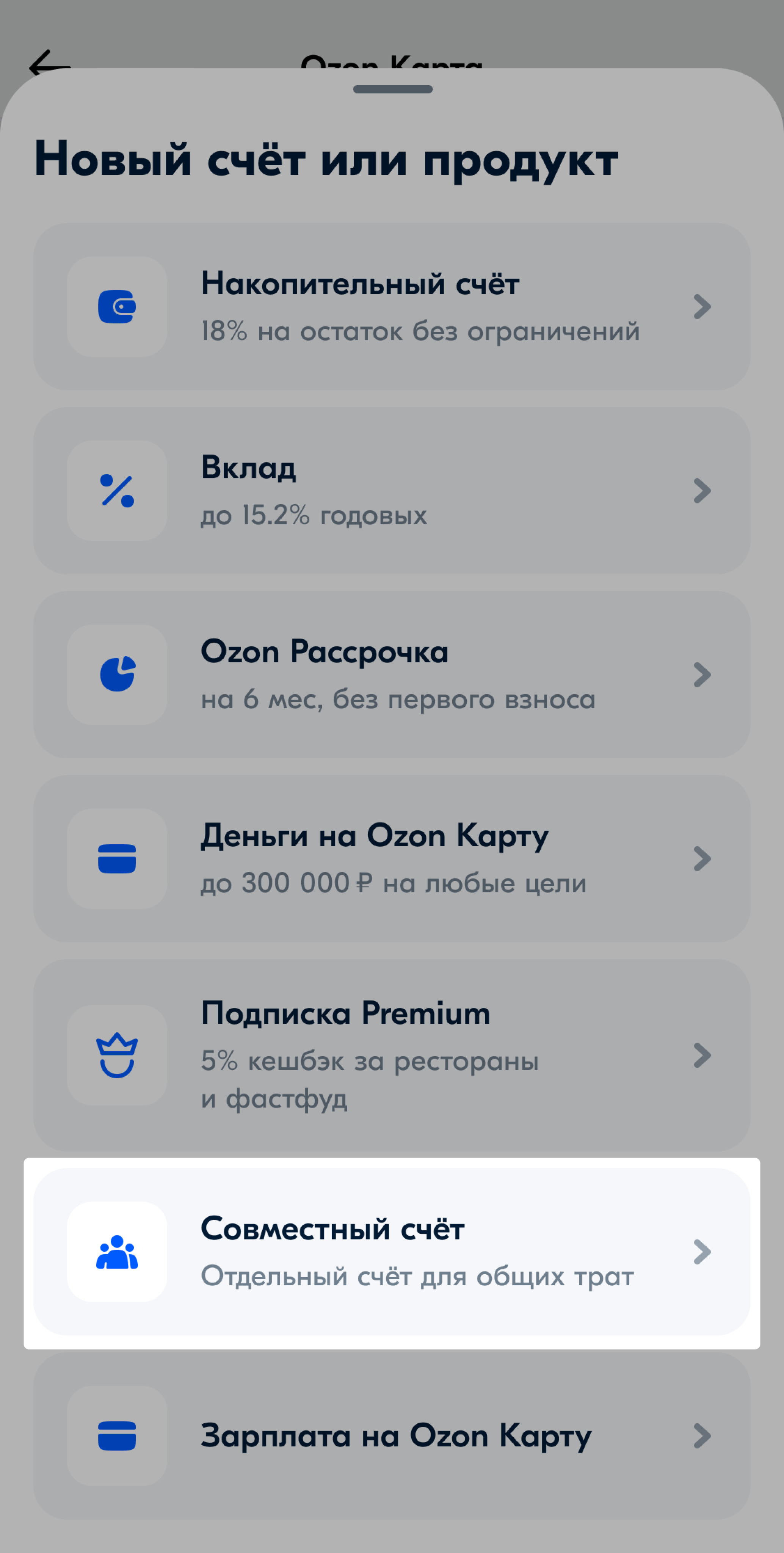This screenshot has width=784, height=1553.
Task: Open Ozon Рассрочка installment plan
Action: pos(392,675)
